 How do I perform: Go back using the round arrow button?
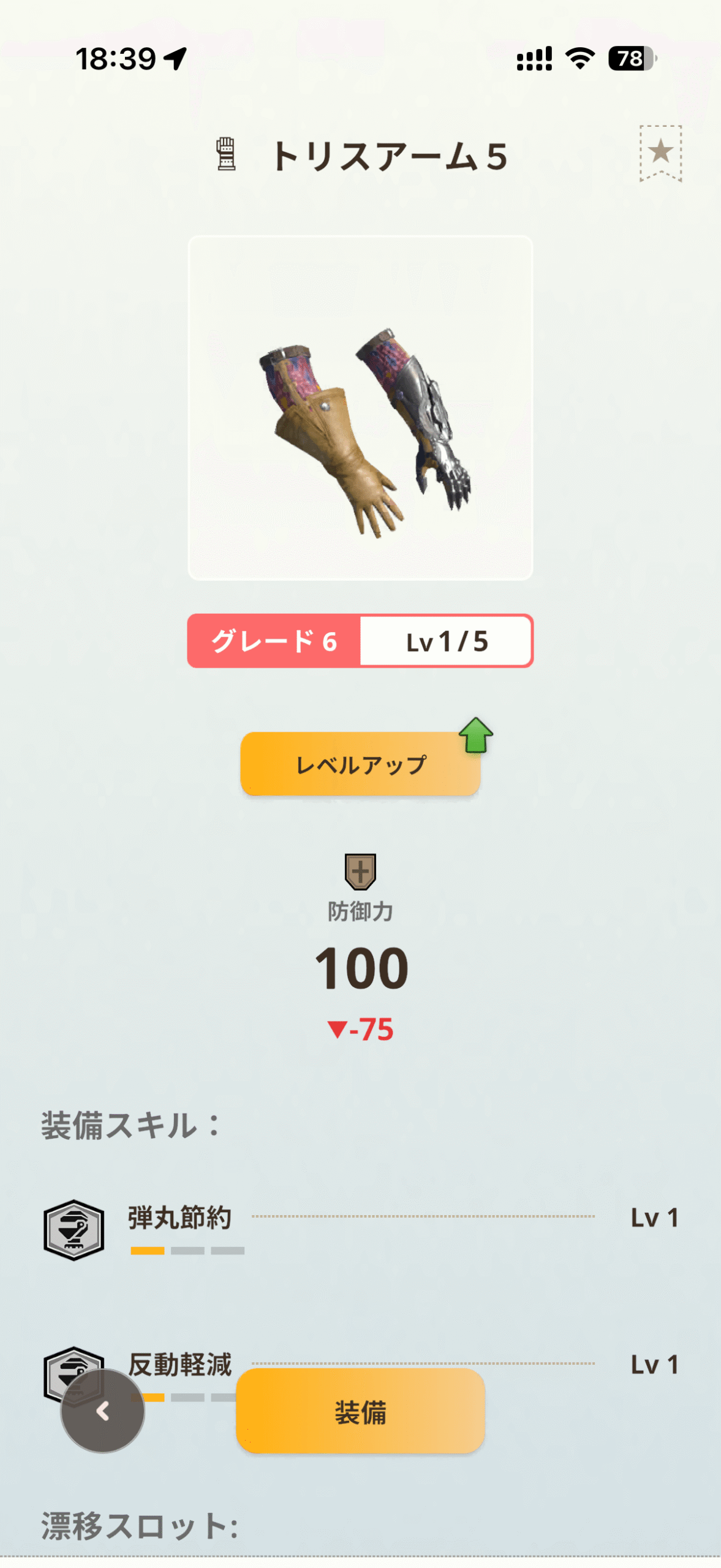click(103, 1411)
